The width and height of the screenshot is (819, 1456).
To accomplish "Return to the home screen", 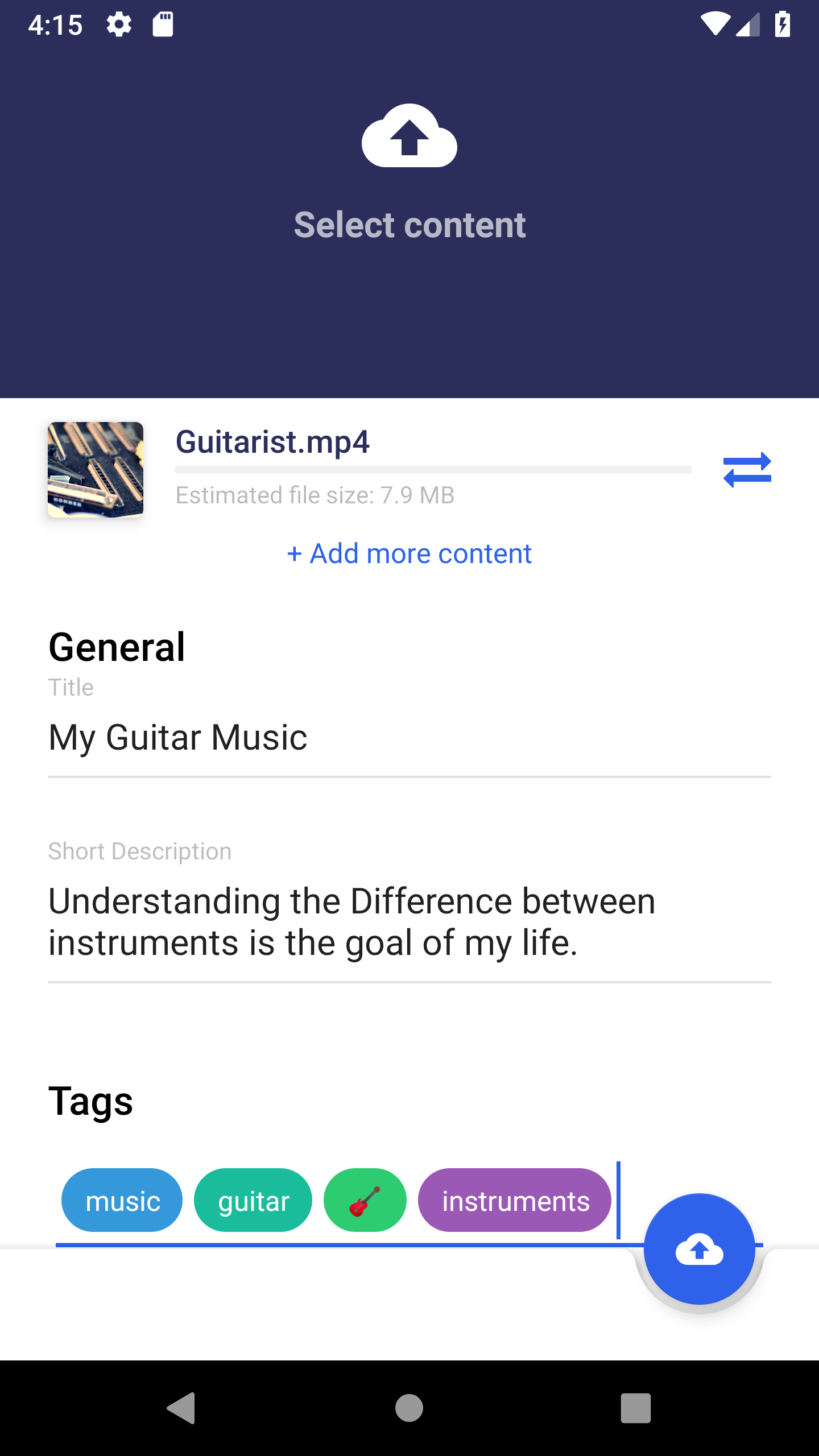I will (x=409, y=1408).
